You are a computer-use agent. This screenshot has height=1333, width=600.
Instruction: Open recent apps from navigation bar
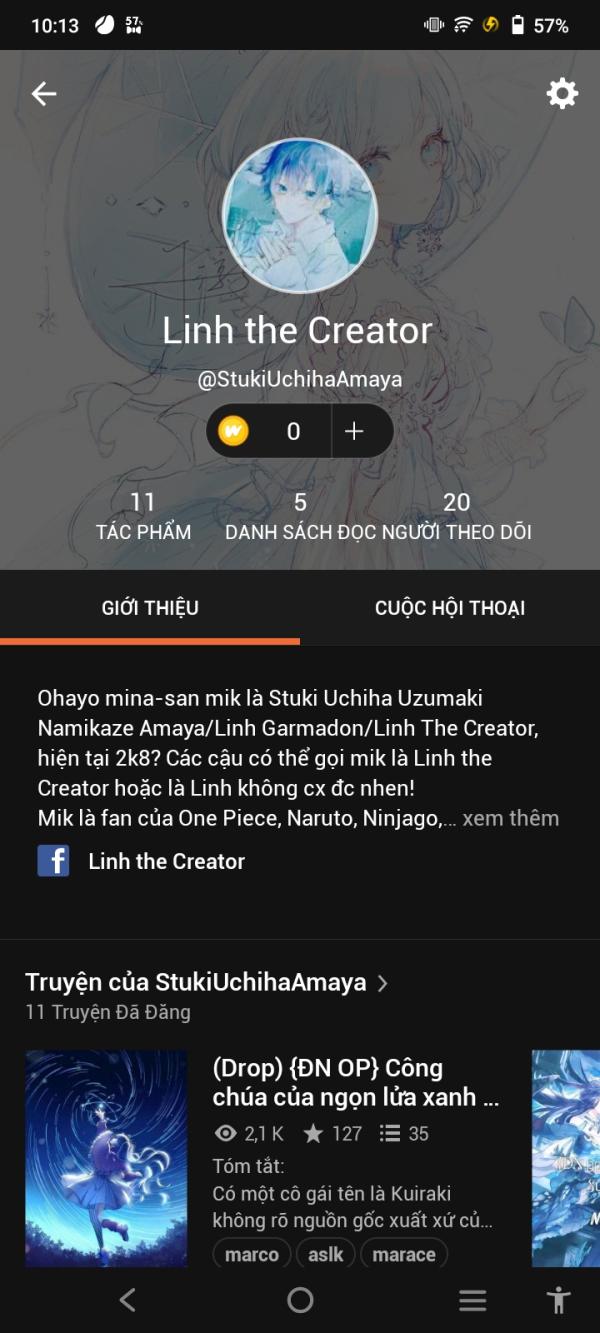coord(472,1300)
